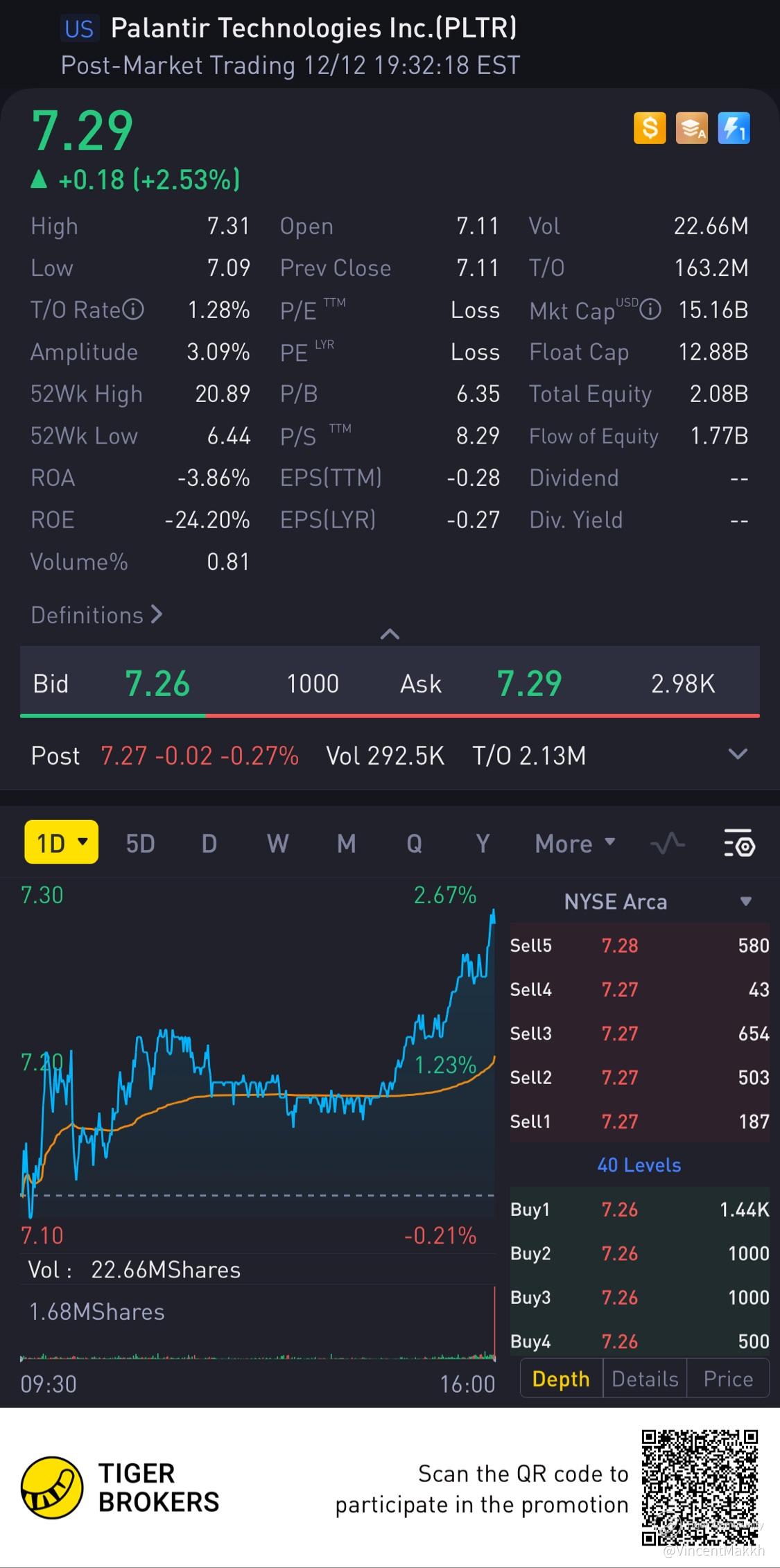Select the Q quarterly chart tab
Viewport: 780px width, 1568px height.
click(x=414, y=844)
